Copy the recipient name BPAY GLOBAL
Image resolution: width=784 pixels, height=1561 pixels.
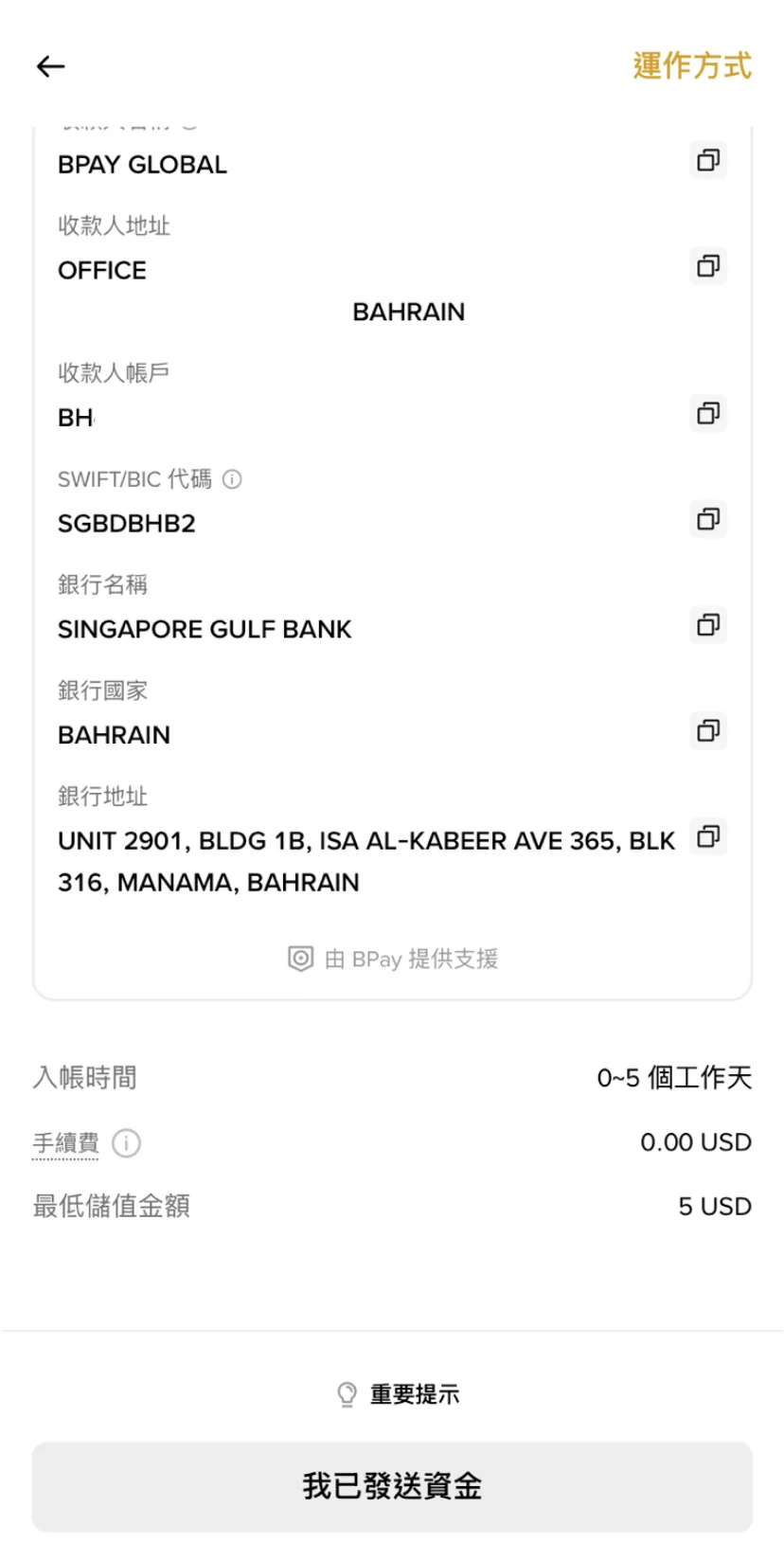708,160
